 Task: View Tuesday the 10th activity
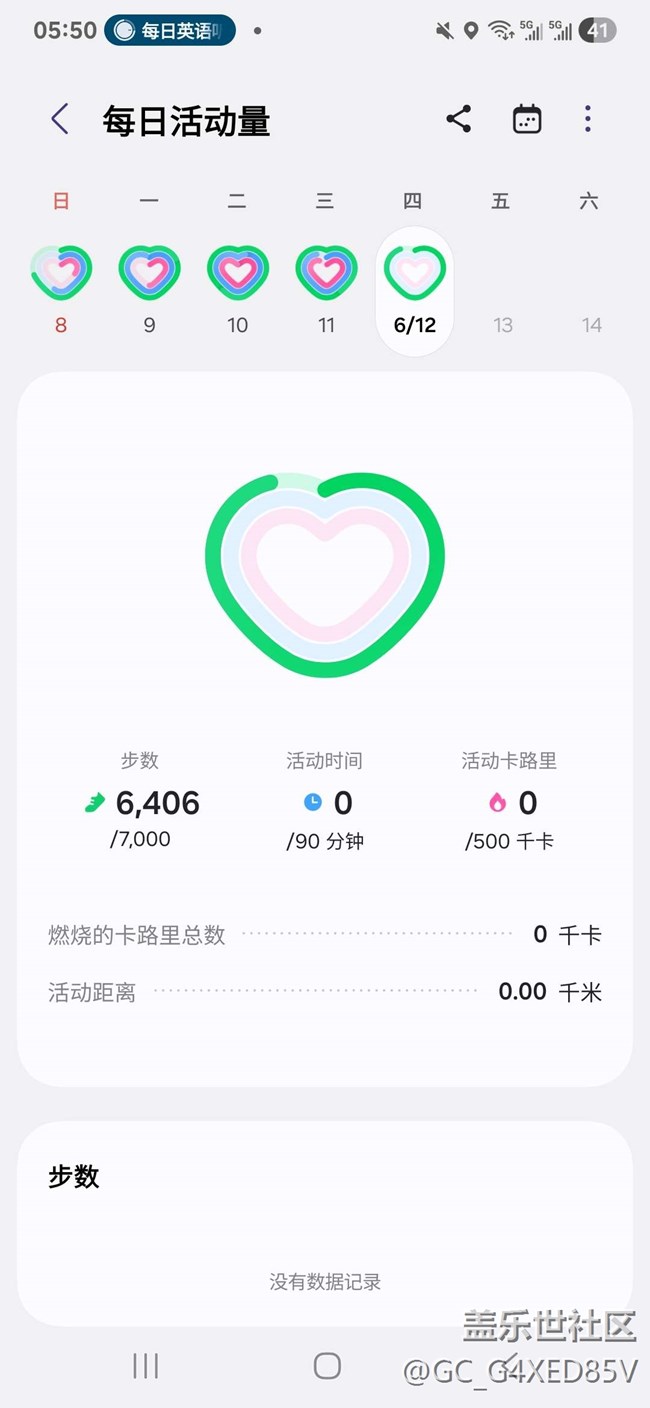point(237,274)
